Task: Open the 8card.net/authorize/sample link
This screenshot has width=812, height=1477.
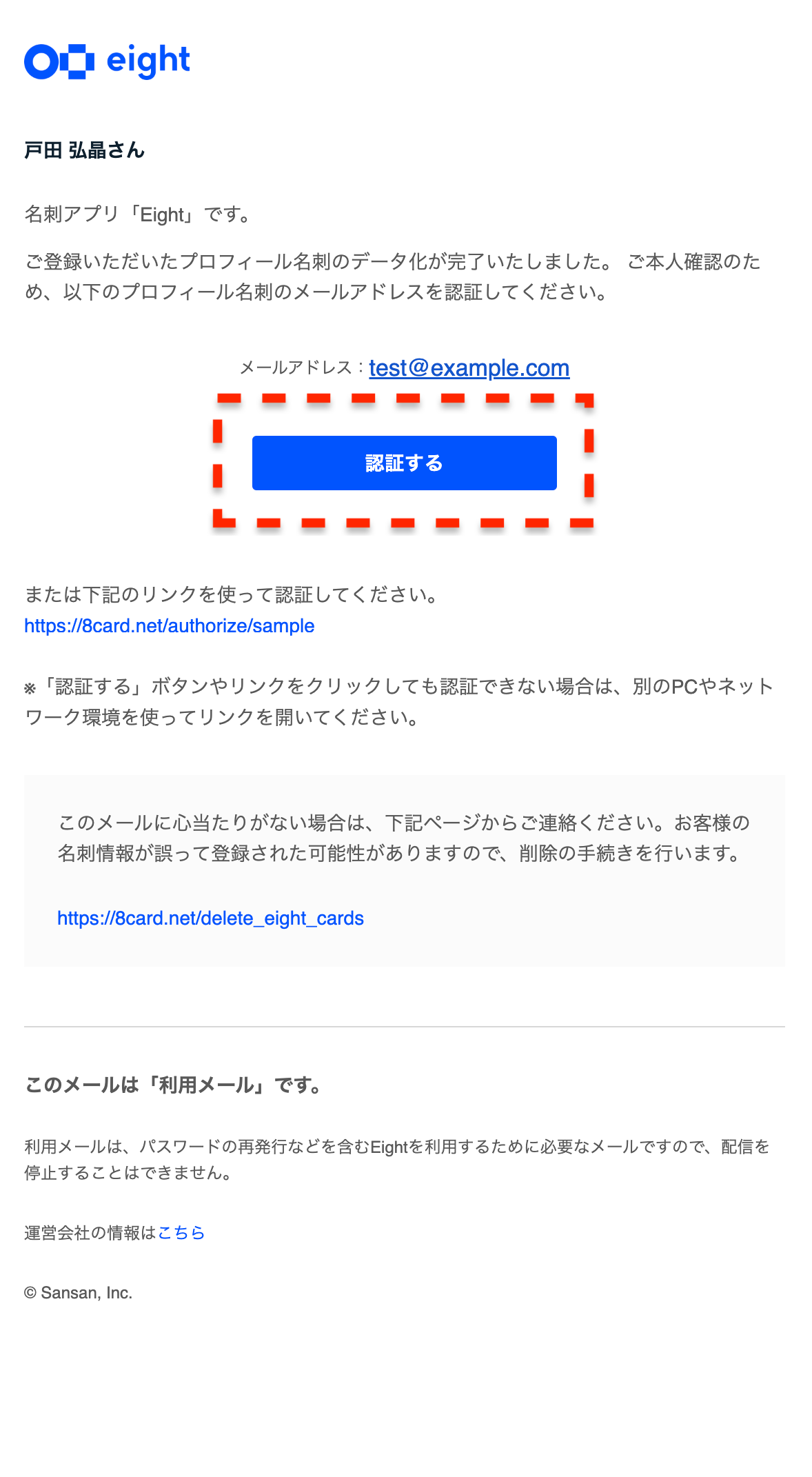Action: [170, 626]
